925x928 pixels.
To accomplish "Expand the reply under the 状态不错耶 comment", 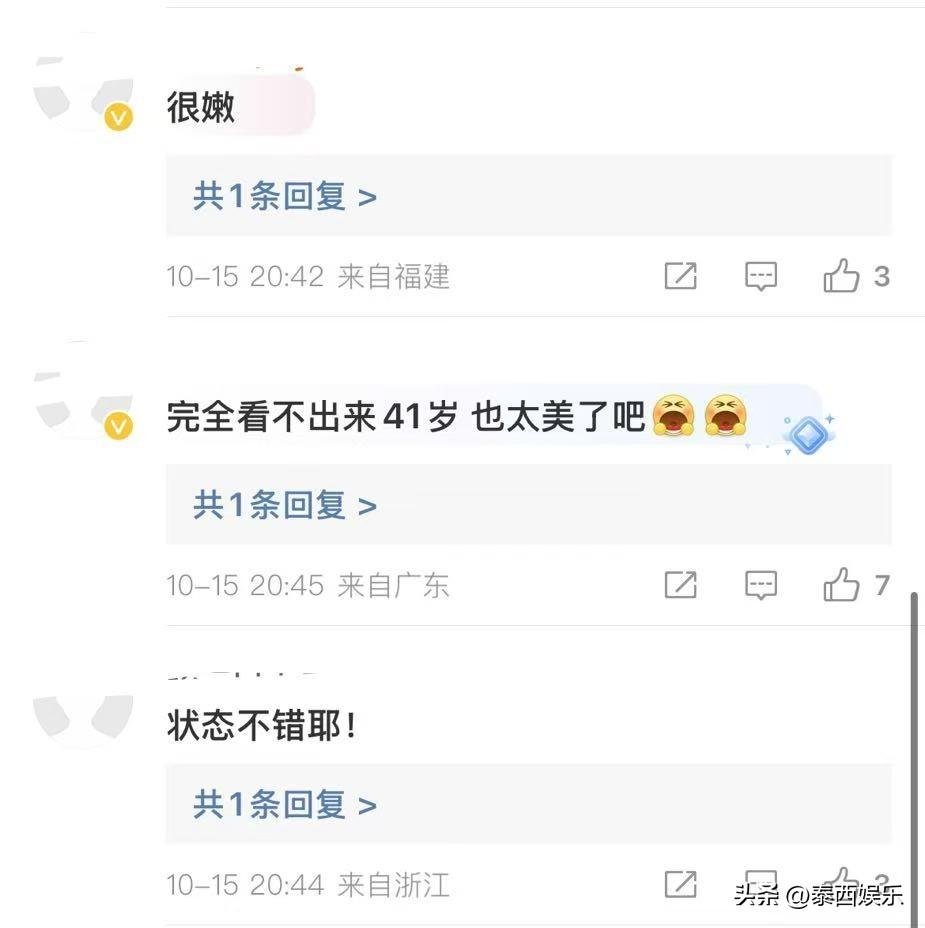I will [x=285, y=804].
